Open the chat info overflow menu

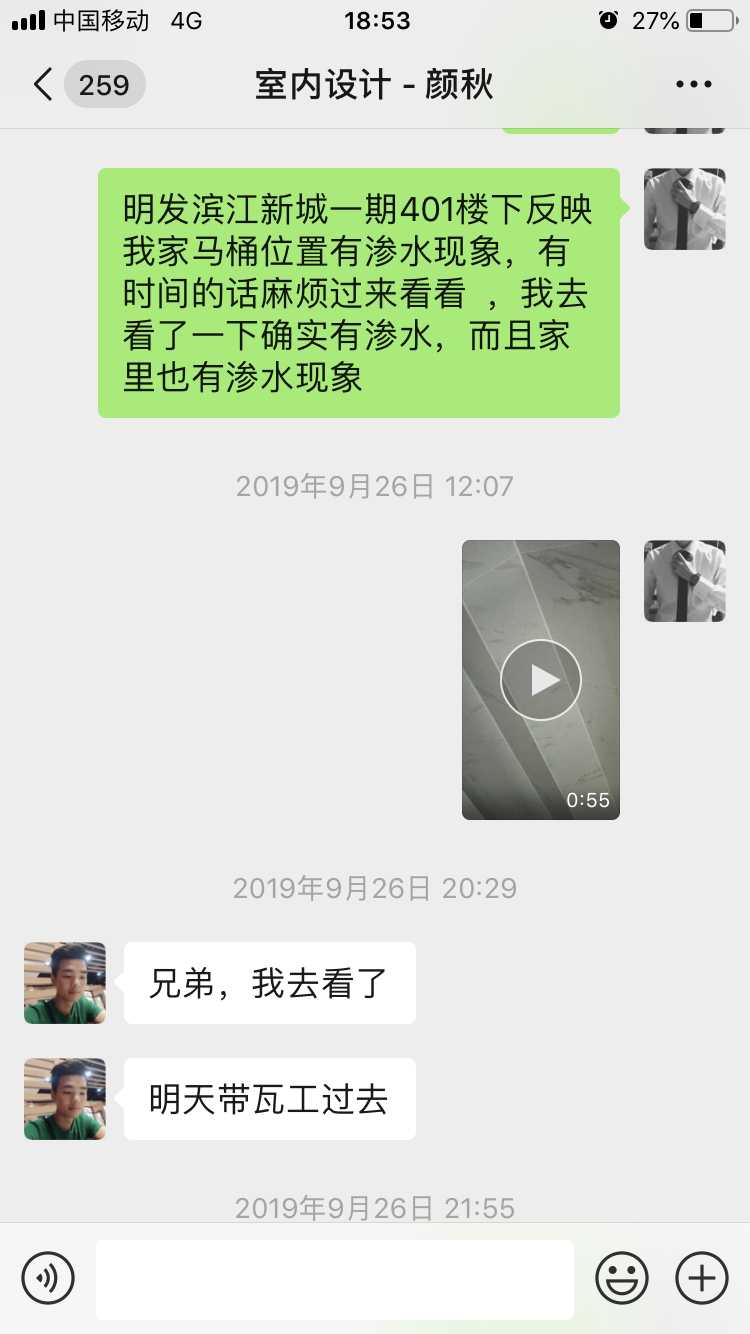click(x=694, y=85)
